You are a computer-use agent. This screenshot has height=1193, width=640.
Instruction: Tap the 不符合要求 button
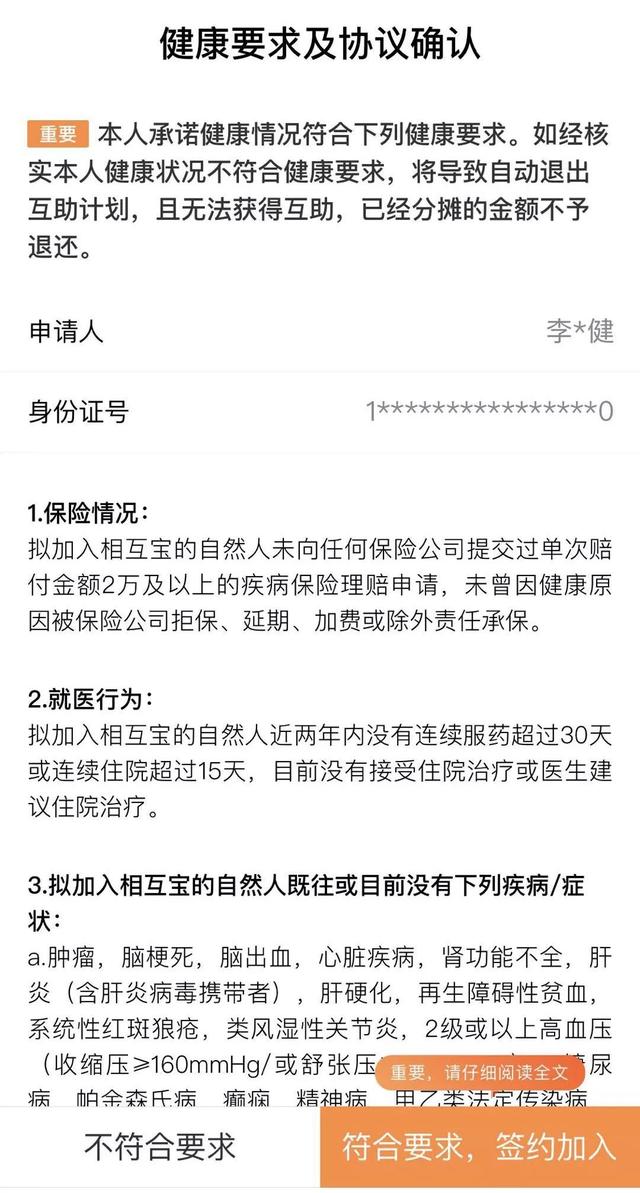point(160,1147)
